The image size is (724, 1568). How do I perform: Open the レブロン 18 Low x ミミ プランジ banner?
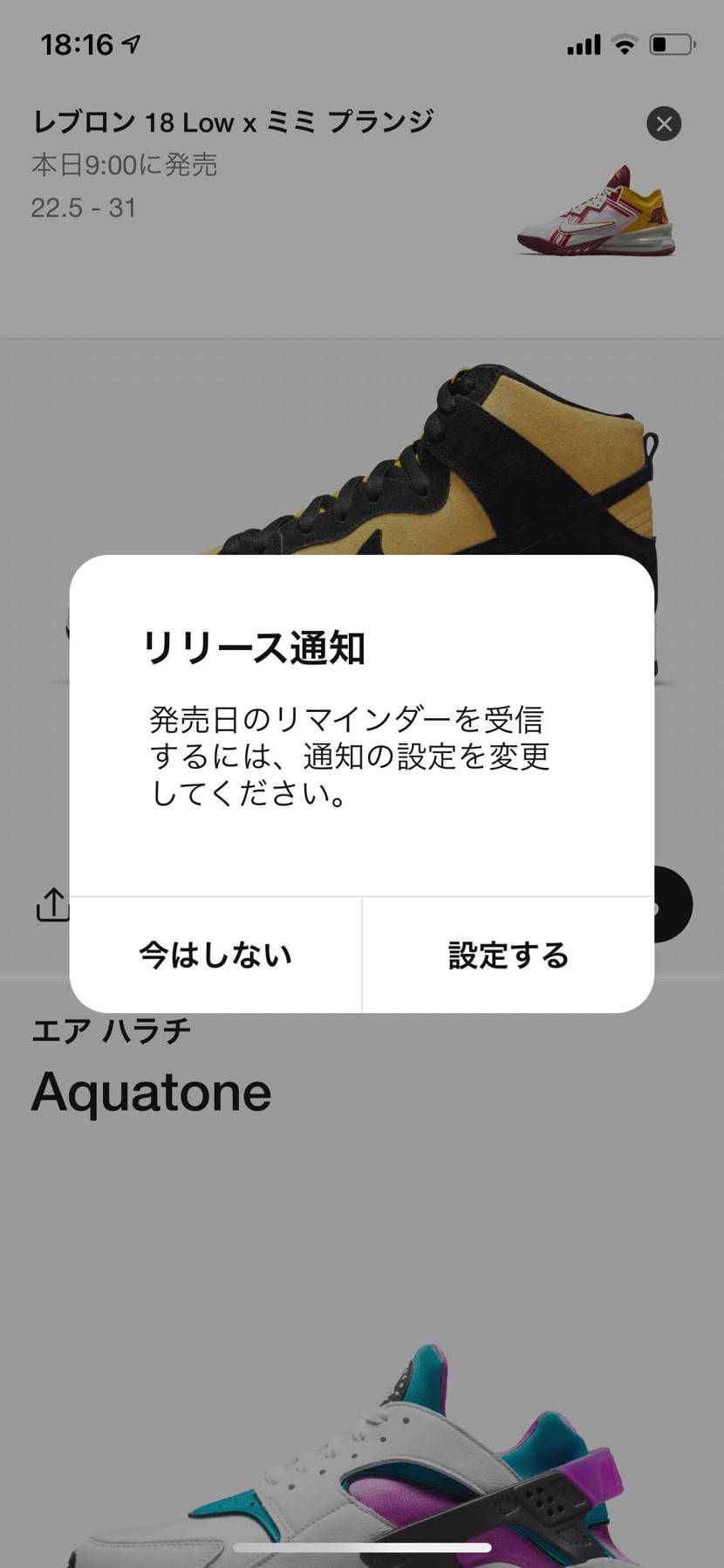click(x=233, y=122)
